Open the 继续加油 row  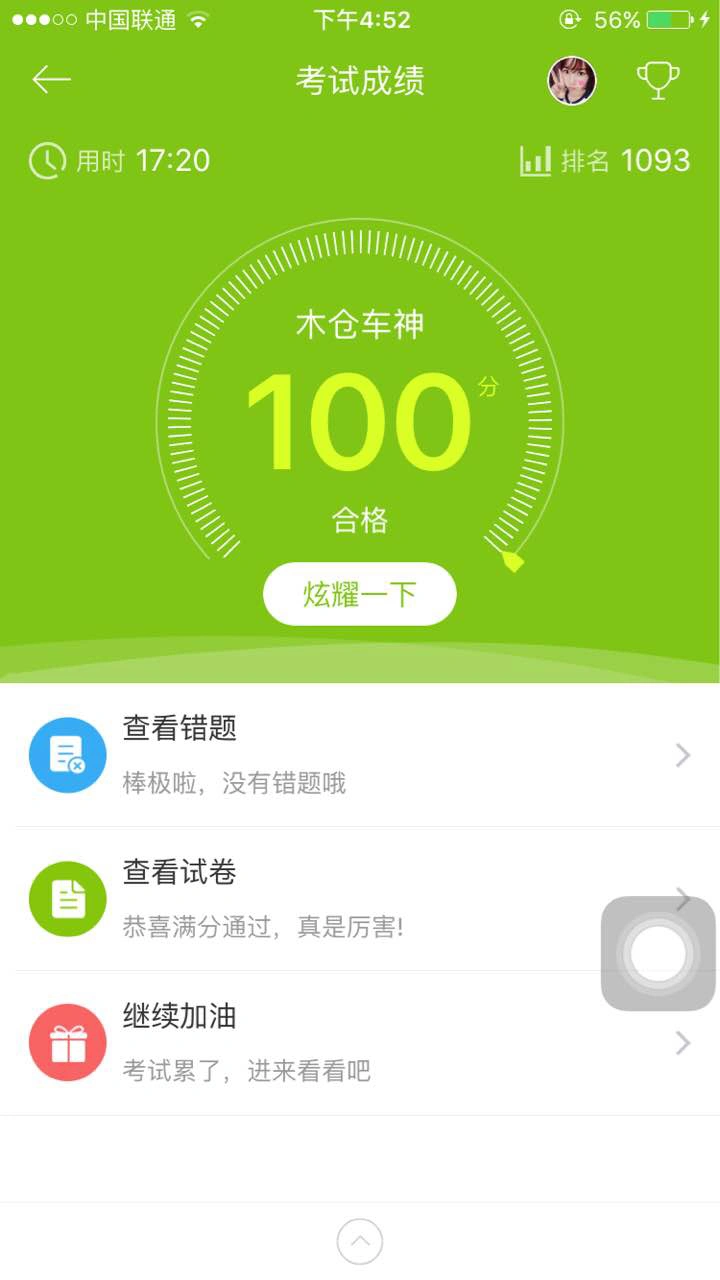[x=360, y=1043]
